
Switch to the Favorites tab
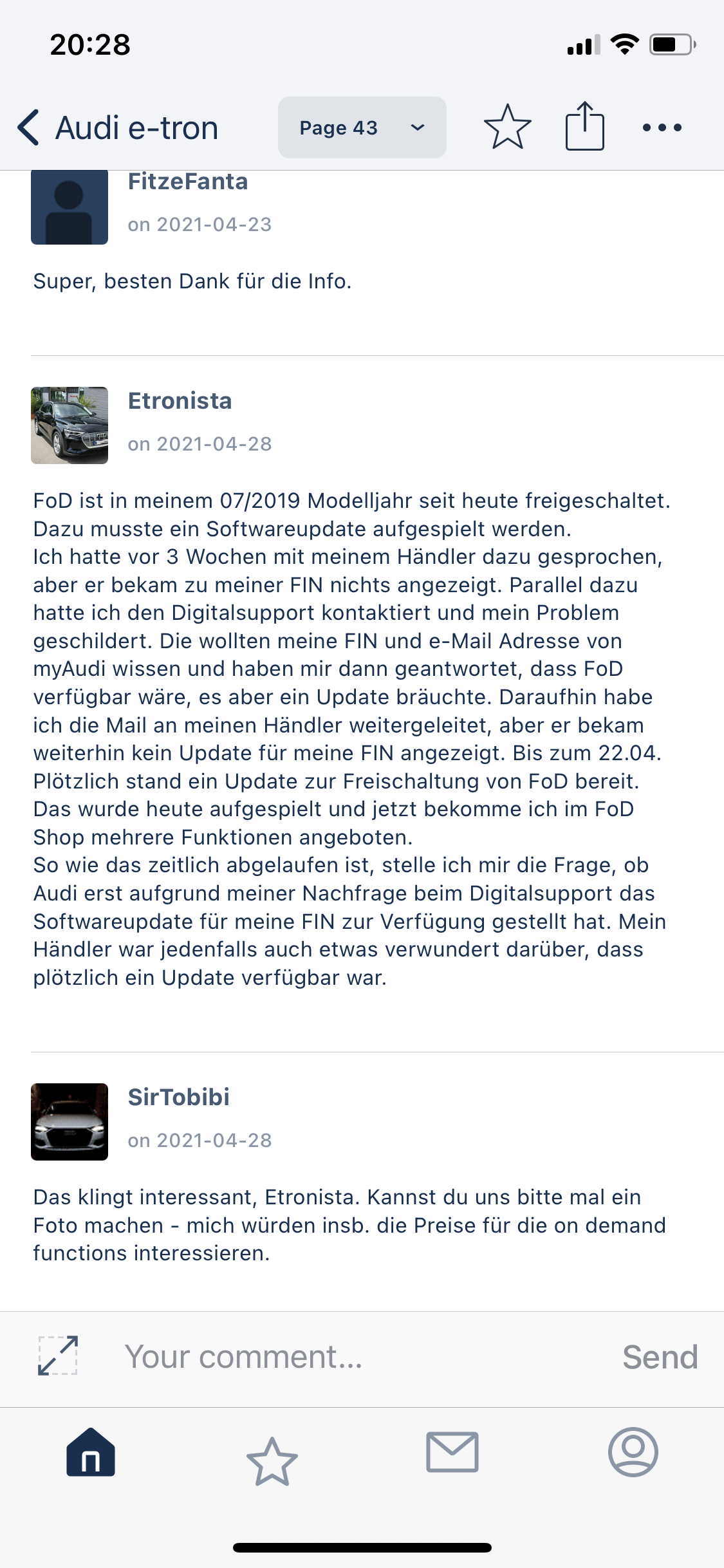pos(272,1461)
